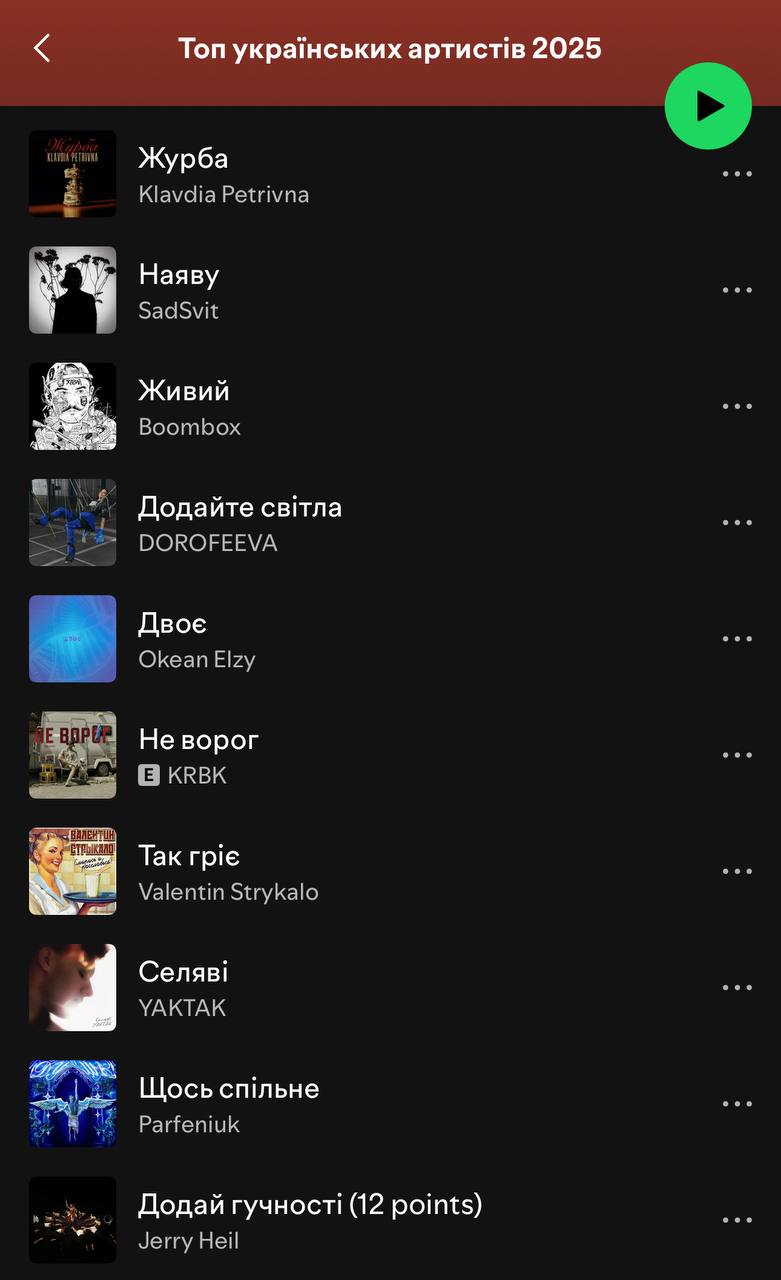
Task: Open more options for Наяву
Action: (737, 290)
